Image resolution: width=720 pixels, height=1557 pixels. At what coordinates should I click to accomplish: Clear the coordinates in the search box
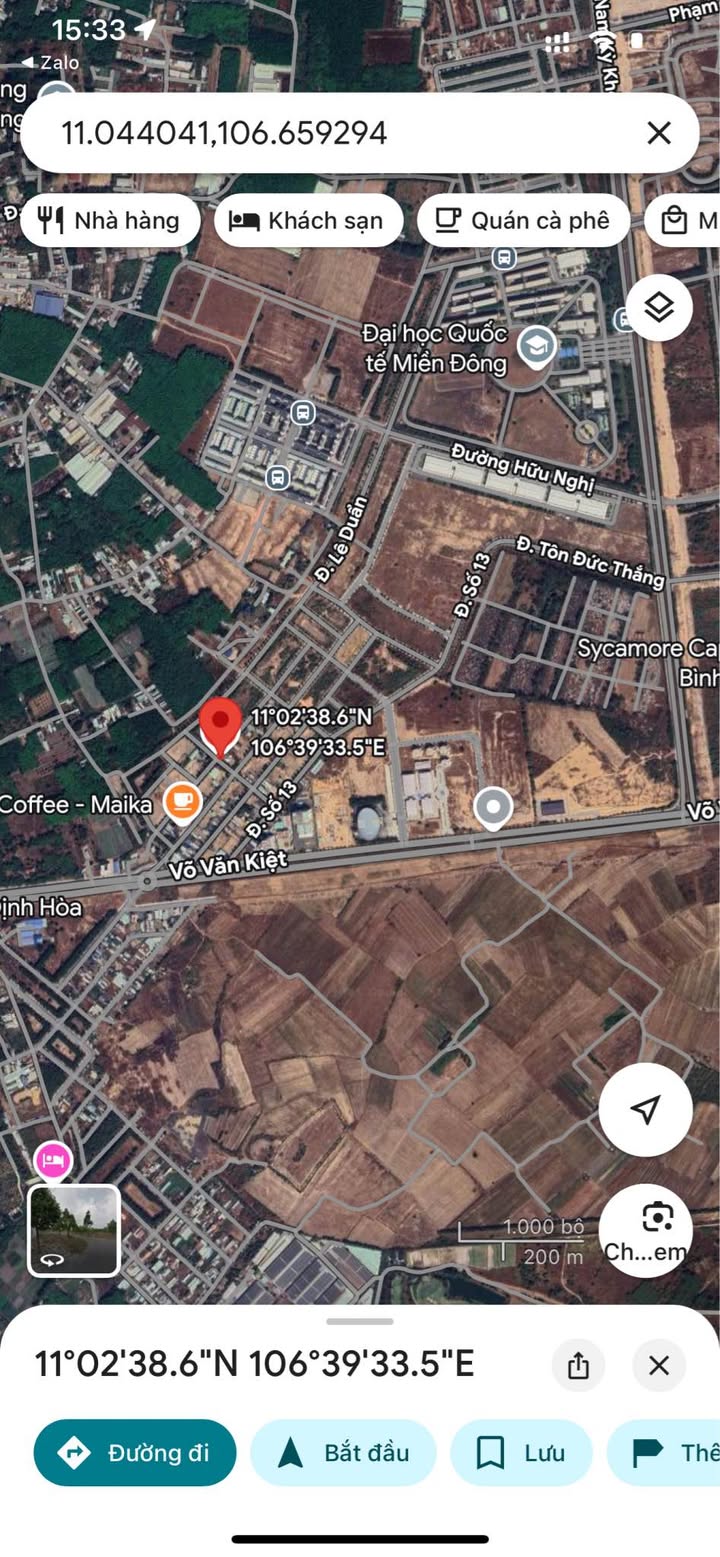pyautogui.click(x=658, y=133)
